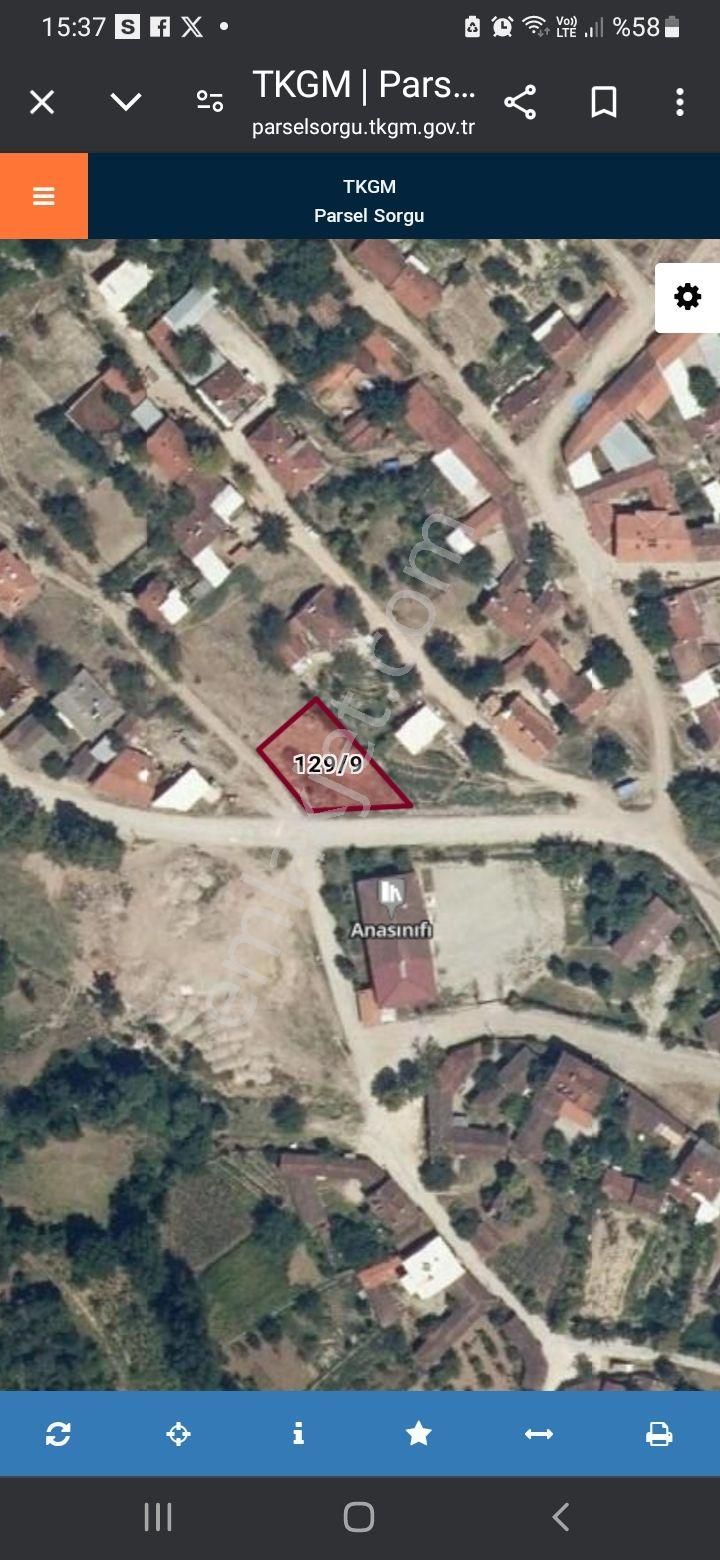The image size is (720, 1560).
Task: Open the browser three-dot overflow menu
Action: [680, 101]
